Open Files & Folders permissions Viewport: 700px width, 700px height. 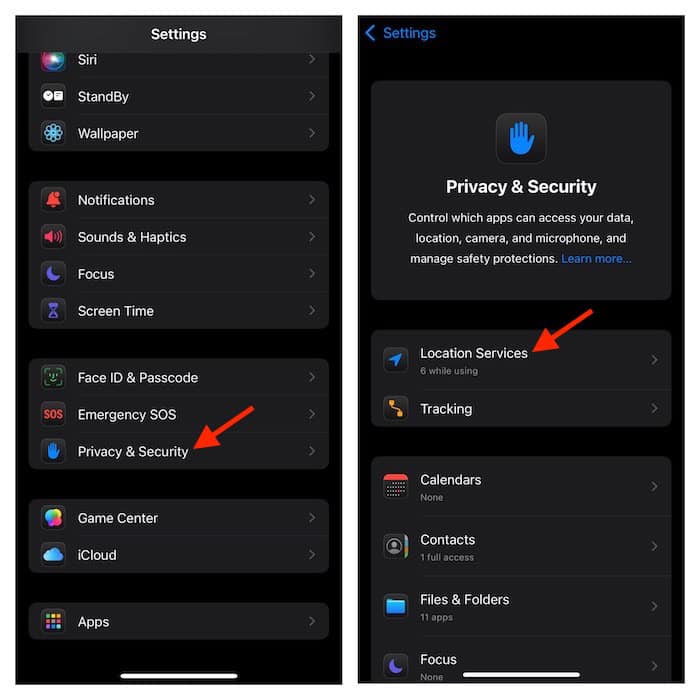tap(520, 606)
